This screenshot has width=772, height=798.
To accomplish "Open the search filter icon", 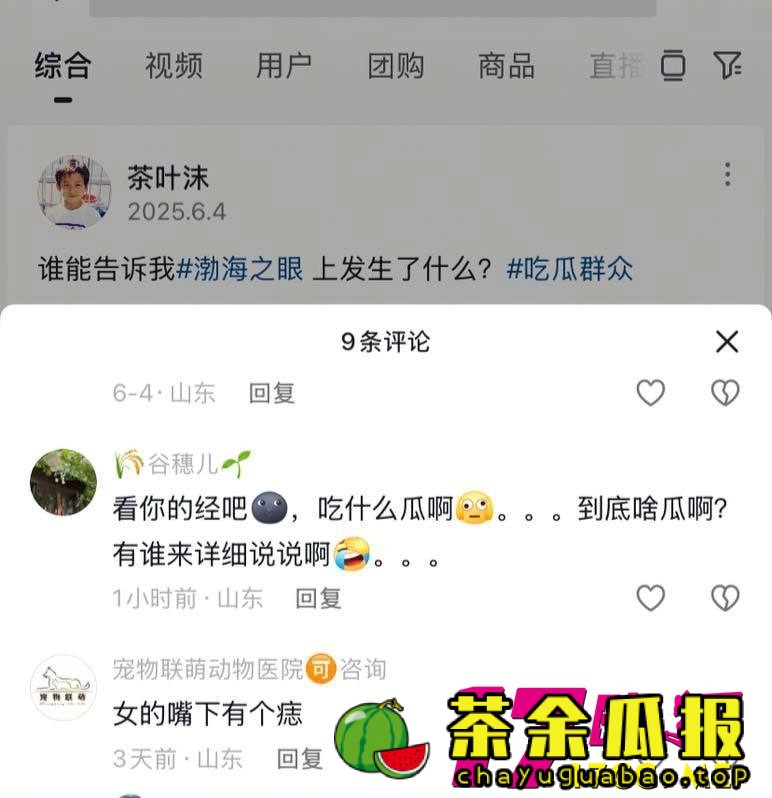I will (x=727, y=66).
